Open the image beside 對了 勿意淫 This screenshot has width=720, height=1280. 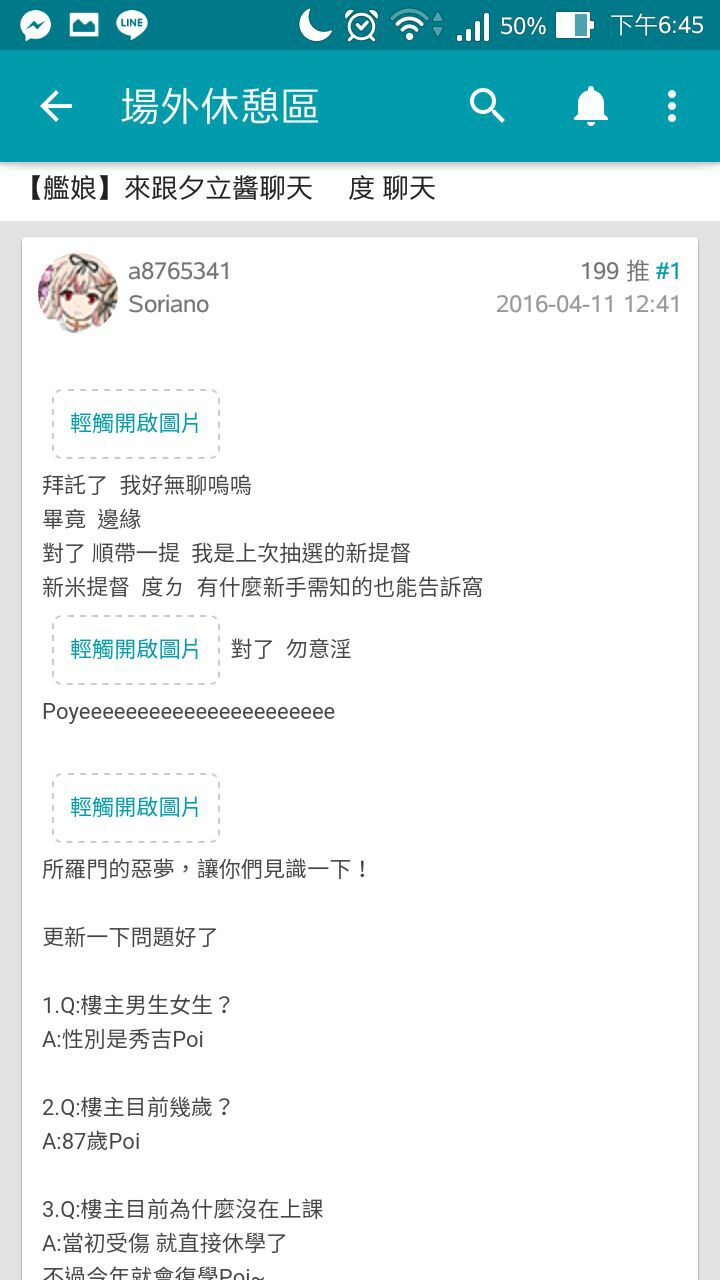136,649
